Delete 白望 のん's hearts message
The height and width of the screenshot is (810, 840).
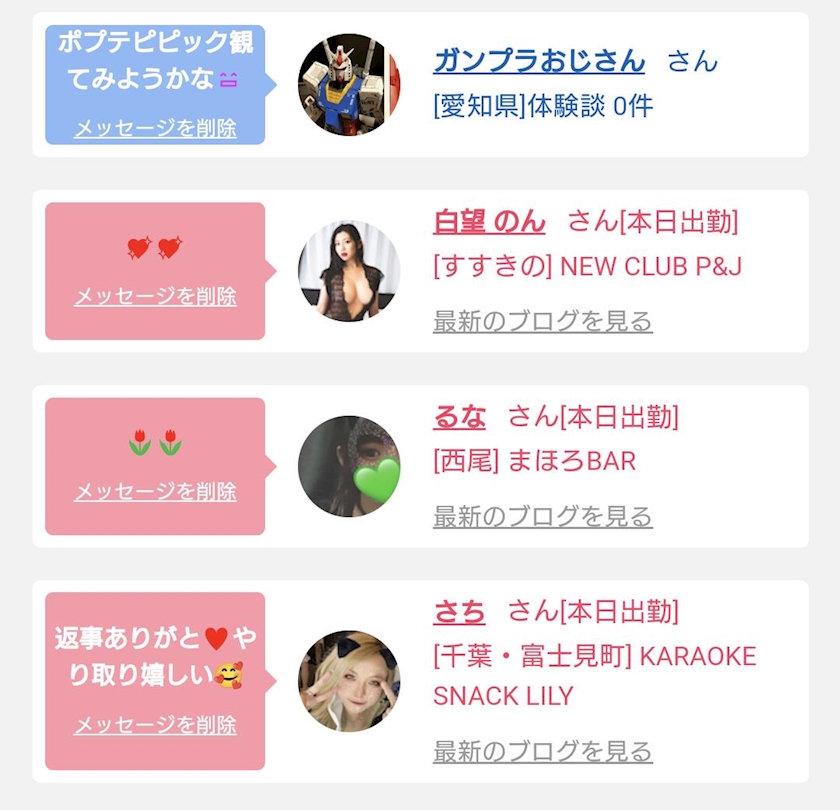155,296
